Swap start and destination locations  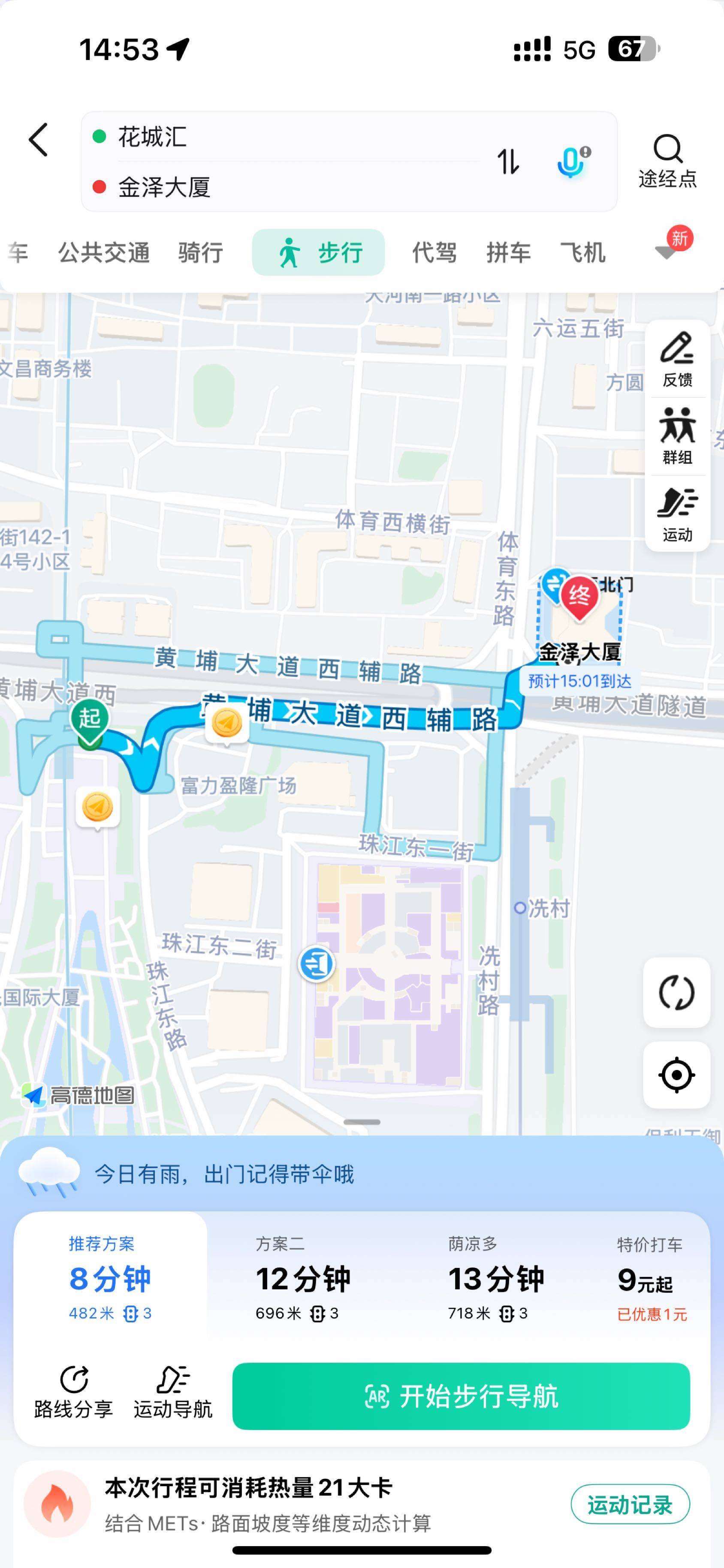508,162
